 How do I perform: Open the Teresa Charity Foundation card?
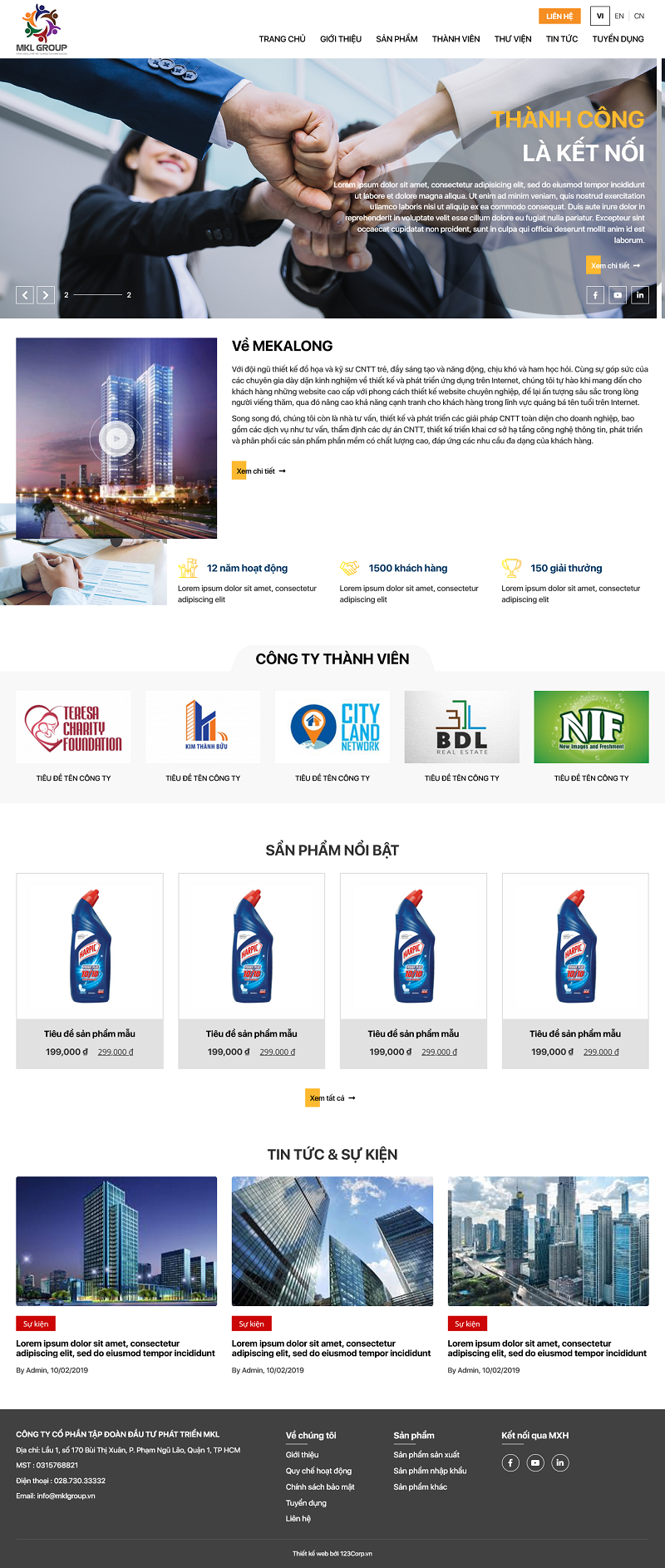pyautogui.click(x=73, y=727)
